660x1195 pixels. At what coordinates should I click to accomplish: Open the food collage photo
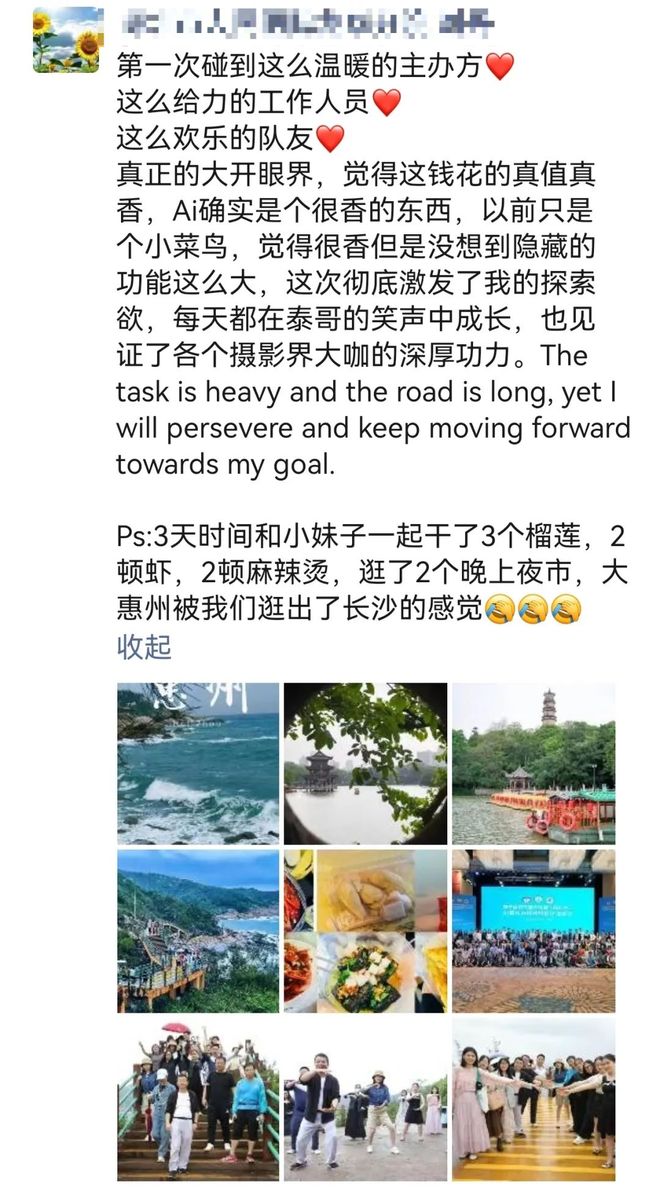coord(365,931)
